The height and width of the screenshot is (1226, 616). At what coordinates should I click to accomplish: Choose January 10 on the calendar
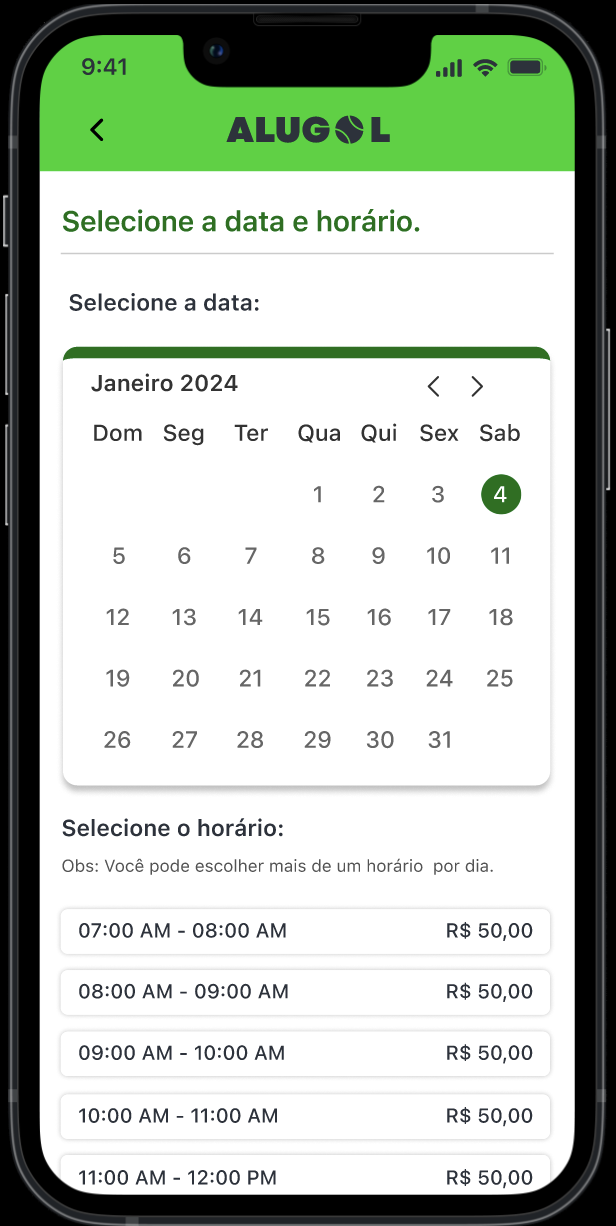(438, 556)
